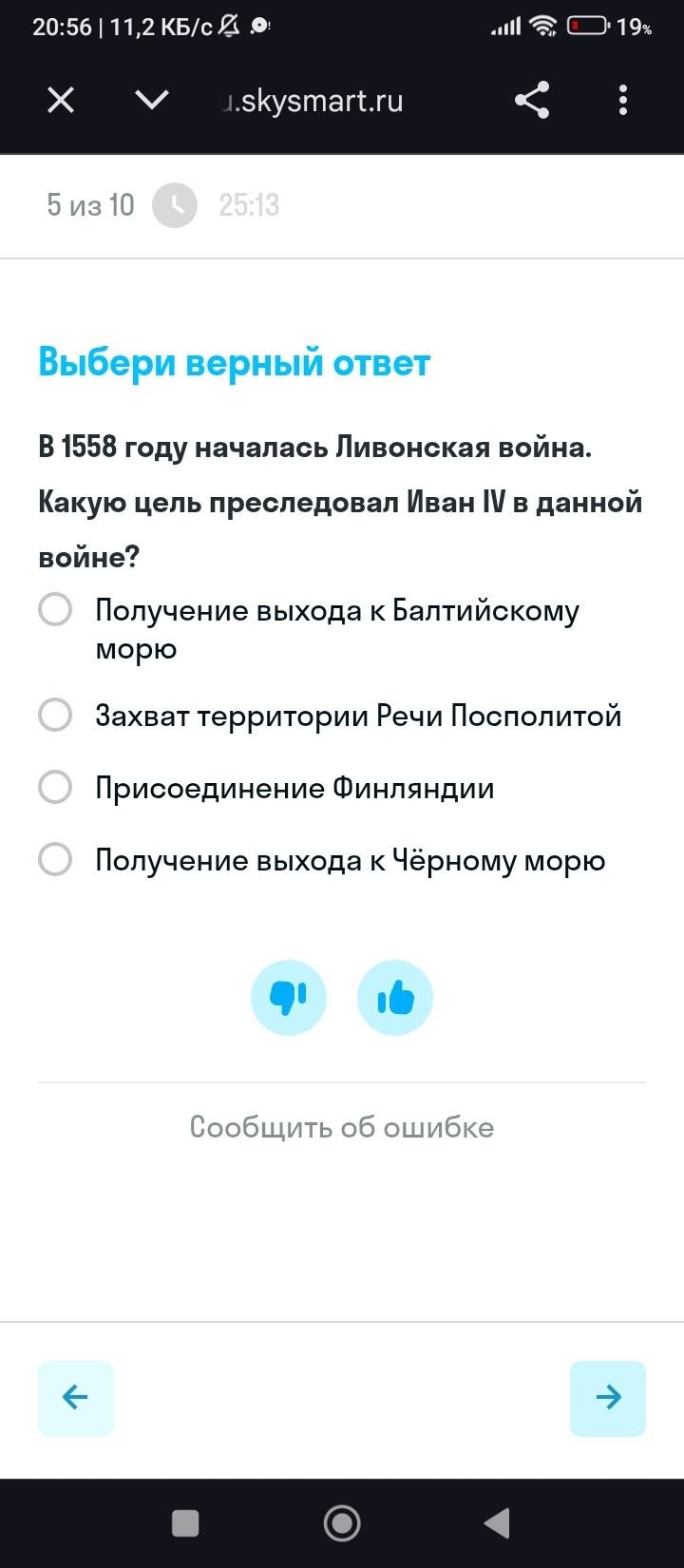Viewport: 684px width, 1568px height.
Task: Share this skysmart.ru page
Action: (x=532, y=100)
